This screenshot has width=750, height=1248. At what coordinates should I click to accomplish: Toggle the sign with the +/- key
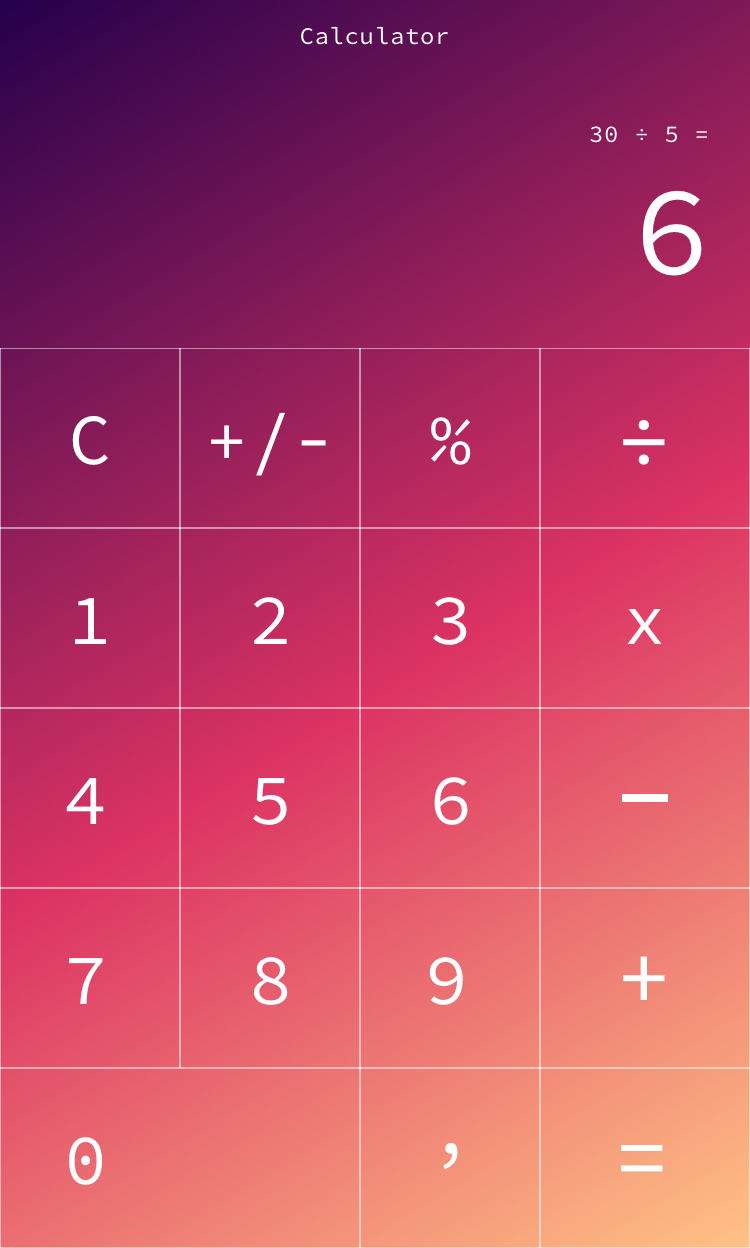[x=270, y=438]
